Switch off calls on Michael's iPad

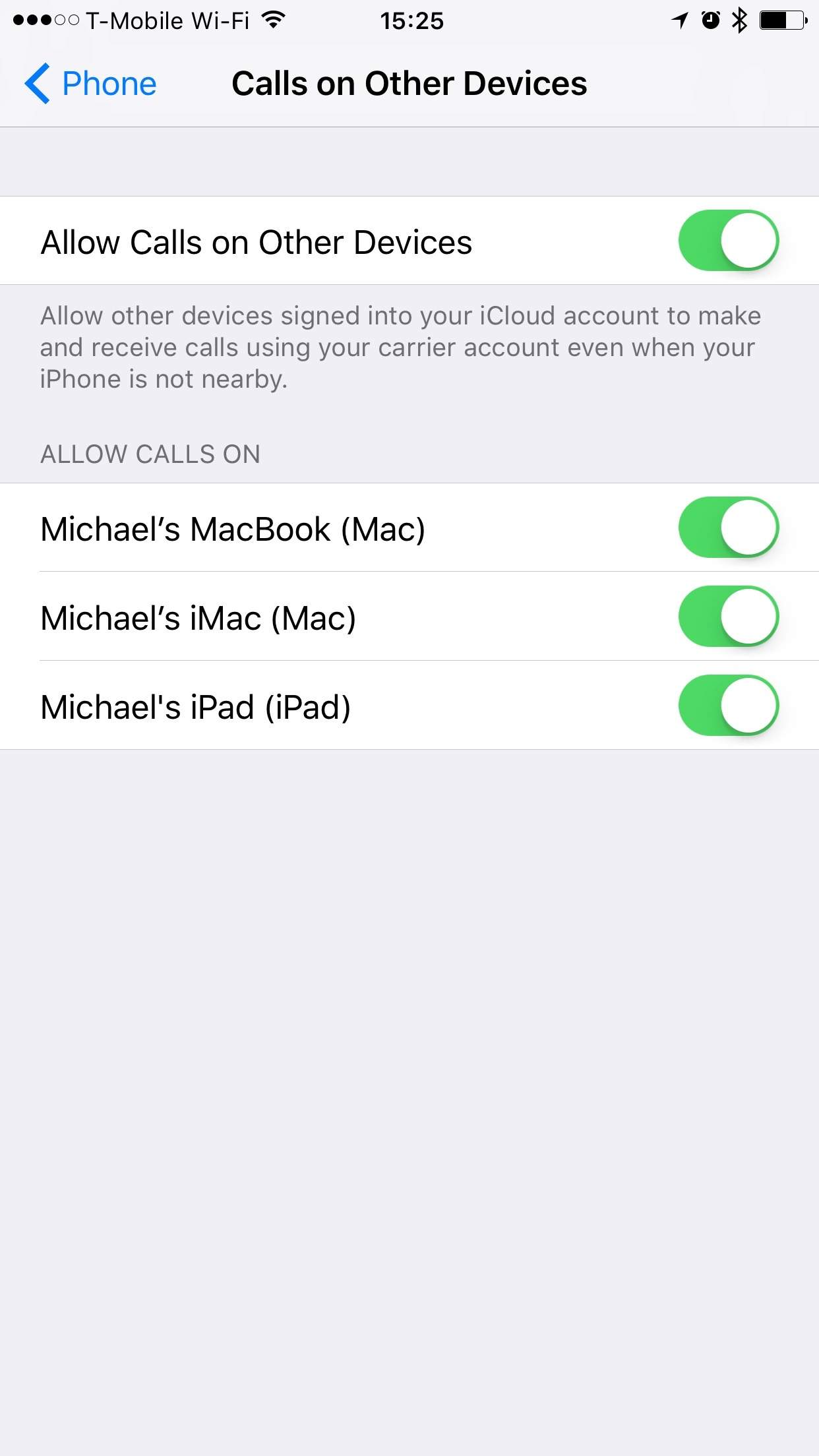click(729, 706)
